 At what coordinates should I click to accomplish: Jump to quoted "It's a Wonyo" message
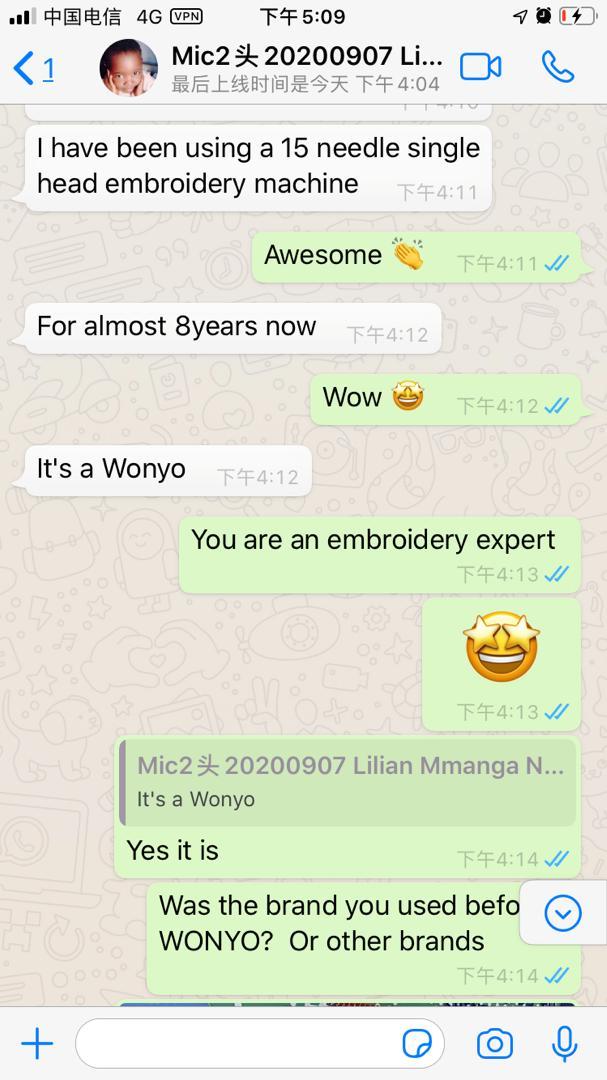tap(347, 783)
